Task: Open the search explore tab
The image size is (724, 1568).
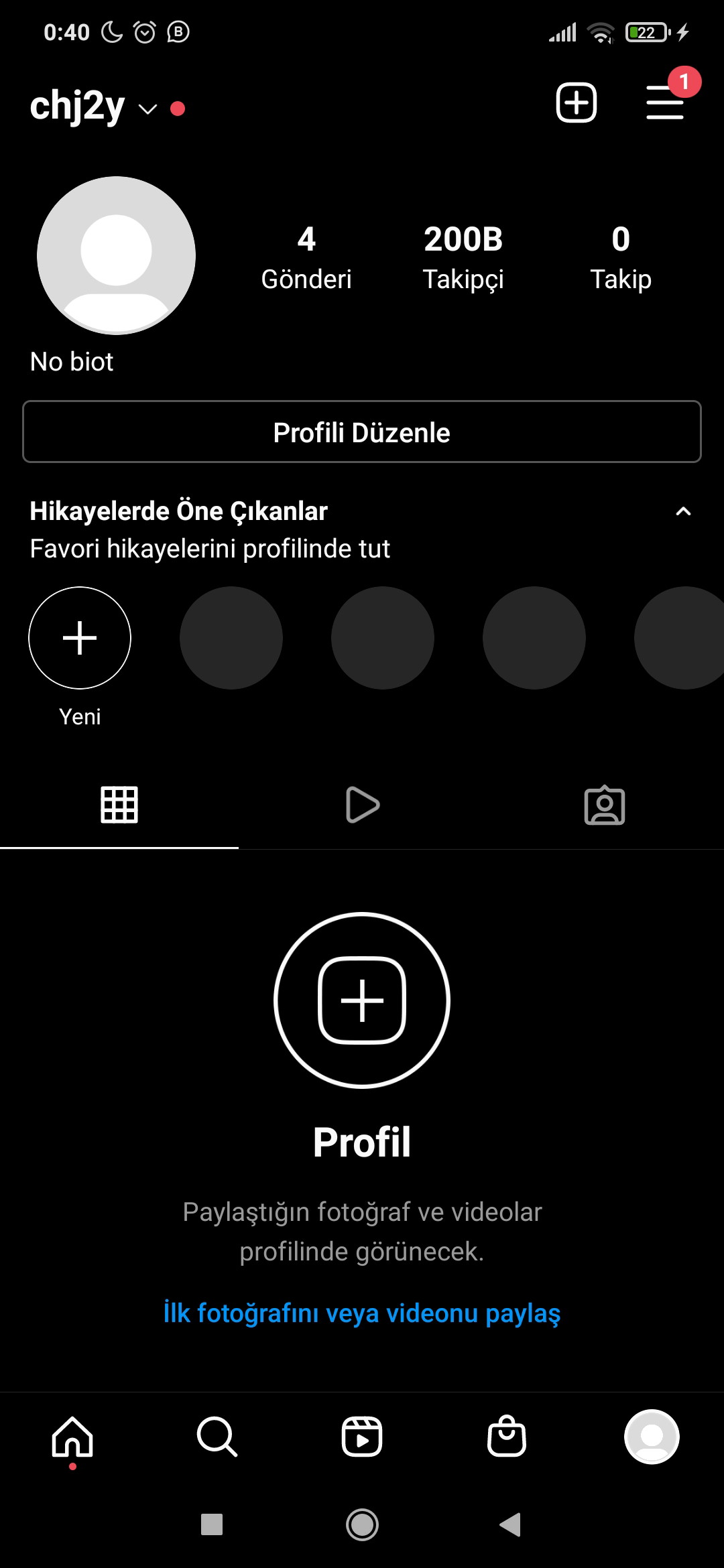Action: point(217,1437)
